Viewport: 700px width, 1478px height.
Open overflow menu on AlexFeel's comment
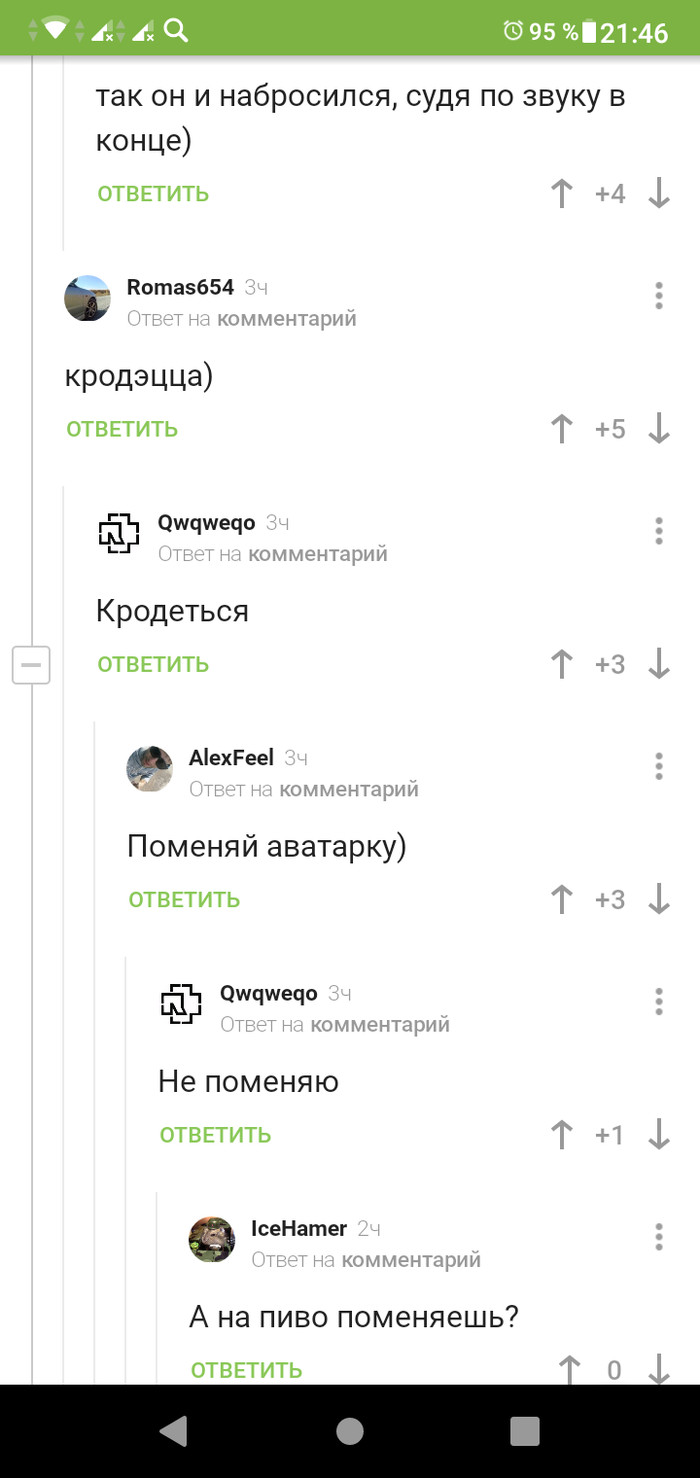659,766
